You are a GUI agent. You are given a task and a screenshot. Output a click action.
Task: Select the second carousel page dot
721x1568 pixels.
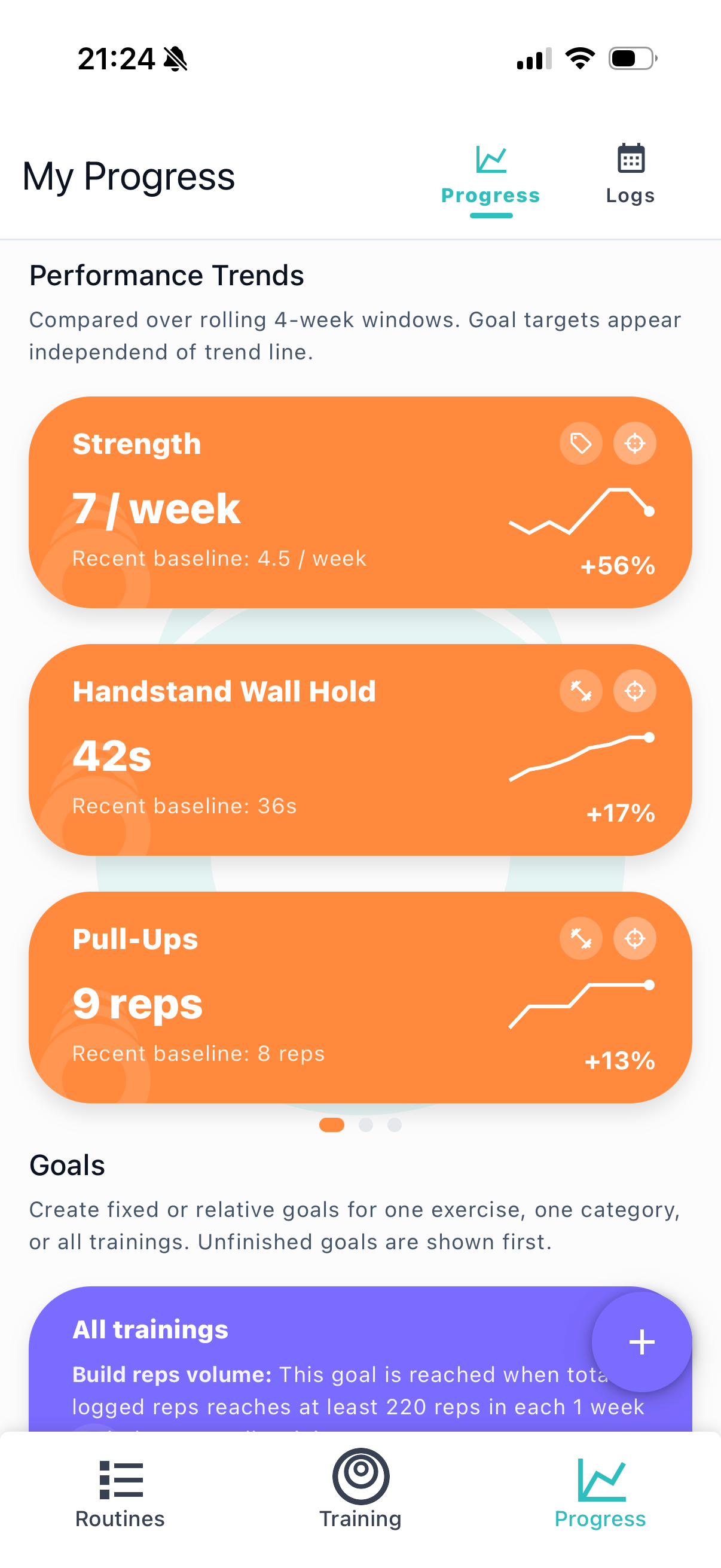pyautogui.click(x=366, y=1124)
